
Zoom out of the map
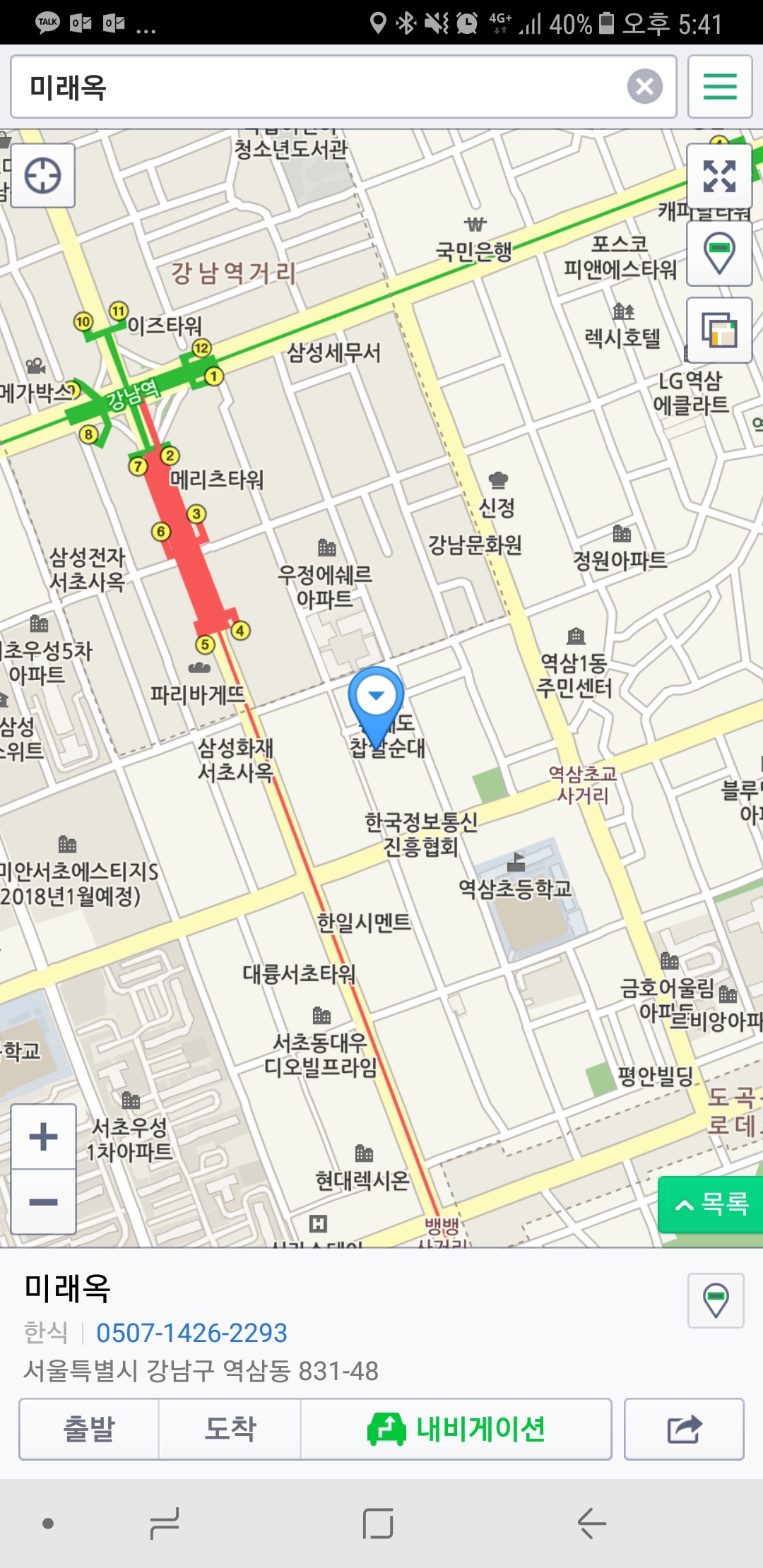(43, 1201)
